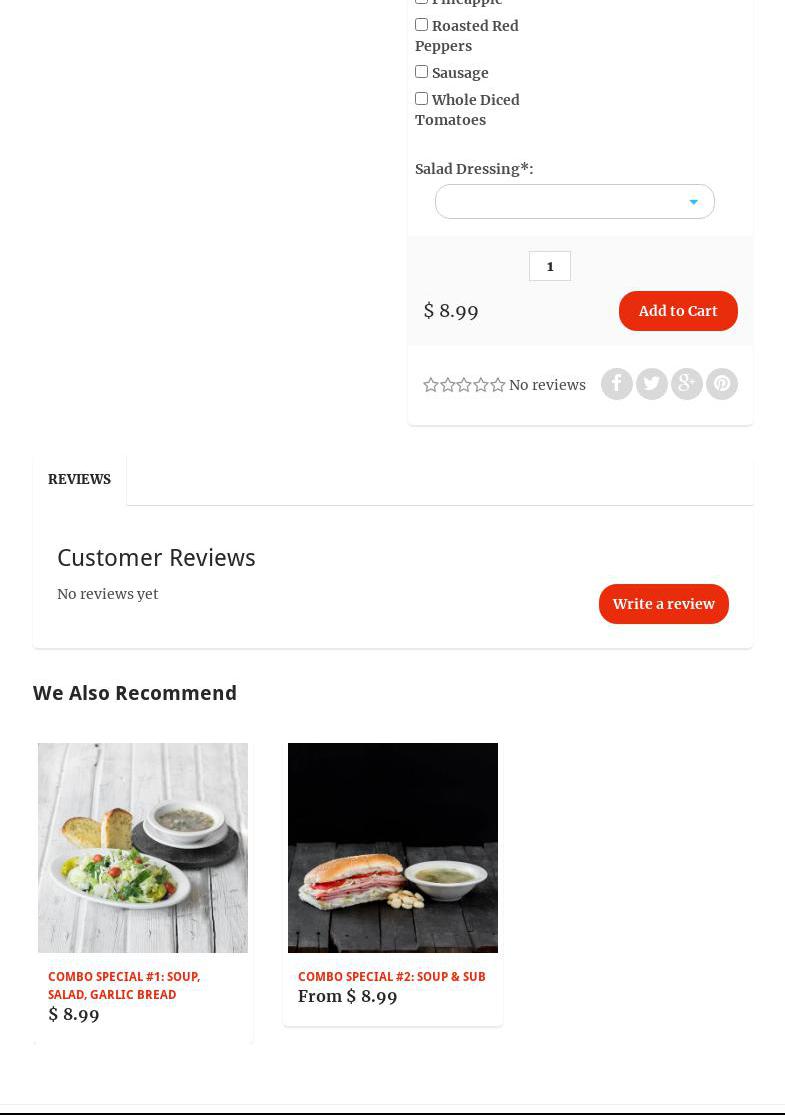The image size is (785, 1115).
Task: Add item to cart
Action: pyautogui.click(x=677, y=311)
